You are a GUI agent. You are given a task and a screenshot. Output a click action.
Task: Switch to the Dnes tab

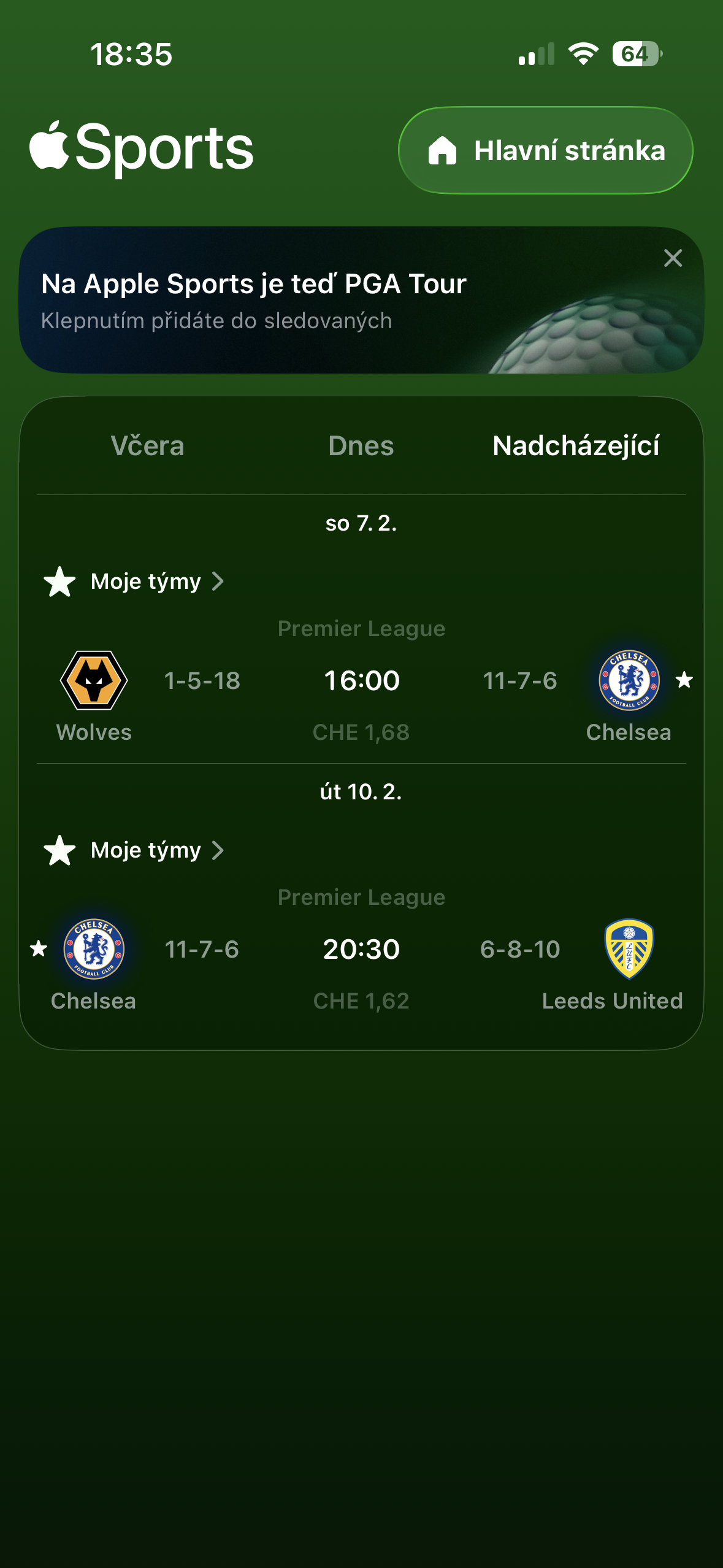[361, 446]
